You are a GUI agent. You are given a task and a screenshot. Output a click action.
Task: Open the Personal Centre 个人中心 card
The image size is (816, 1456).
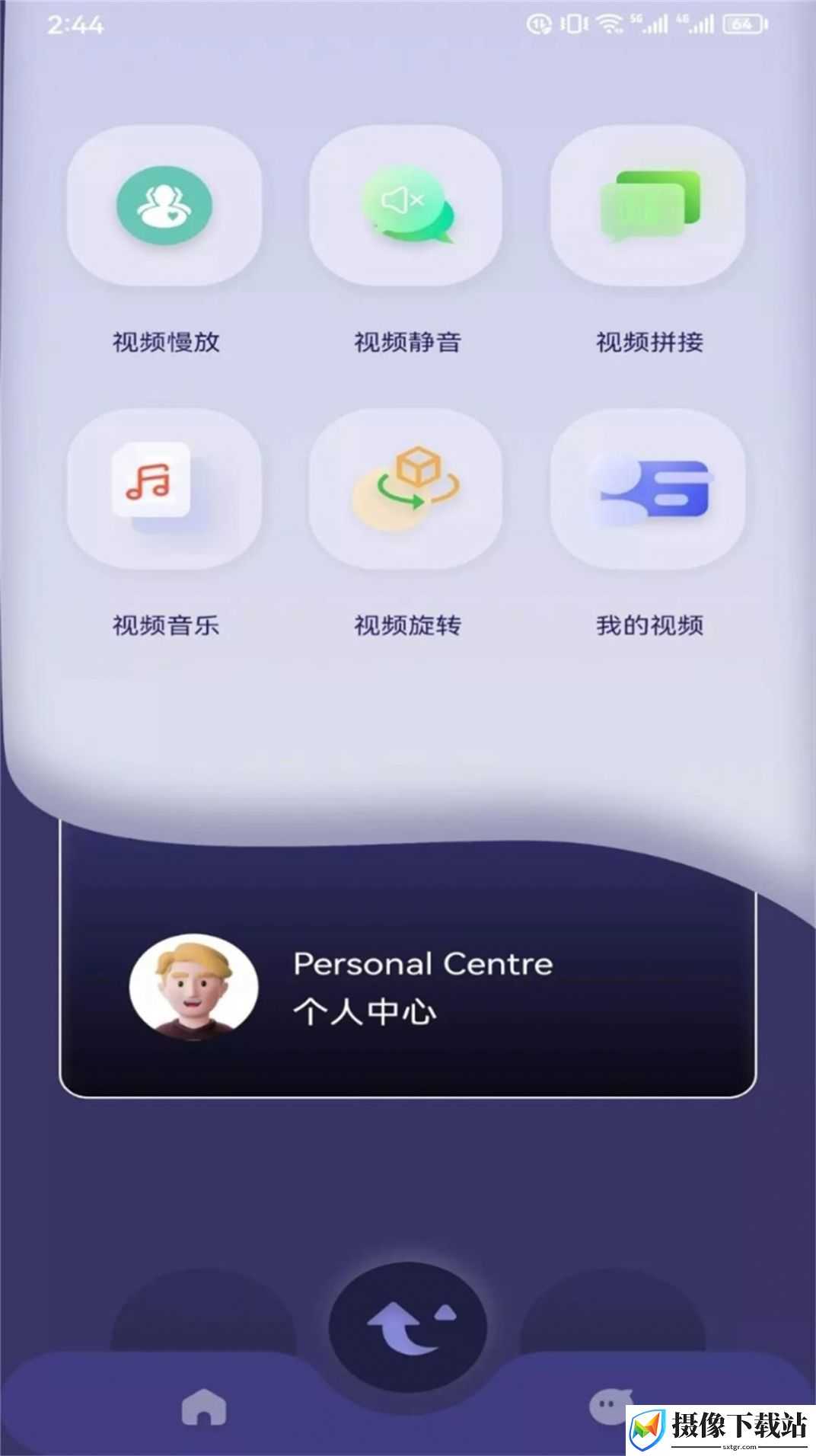[408, 986]
